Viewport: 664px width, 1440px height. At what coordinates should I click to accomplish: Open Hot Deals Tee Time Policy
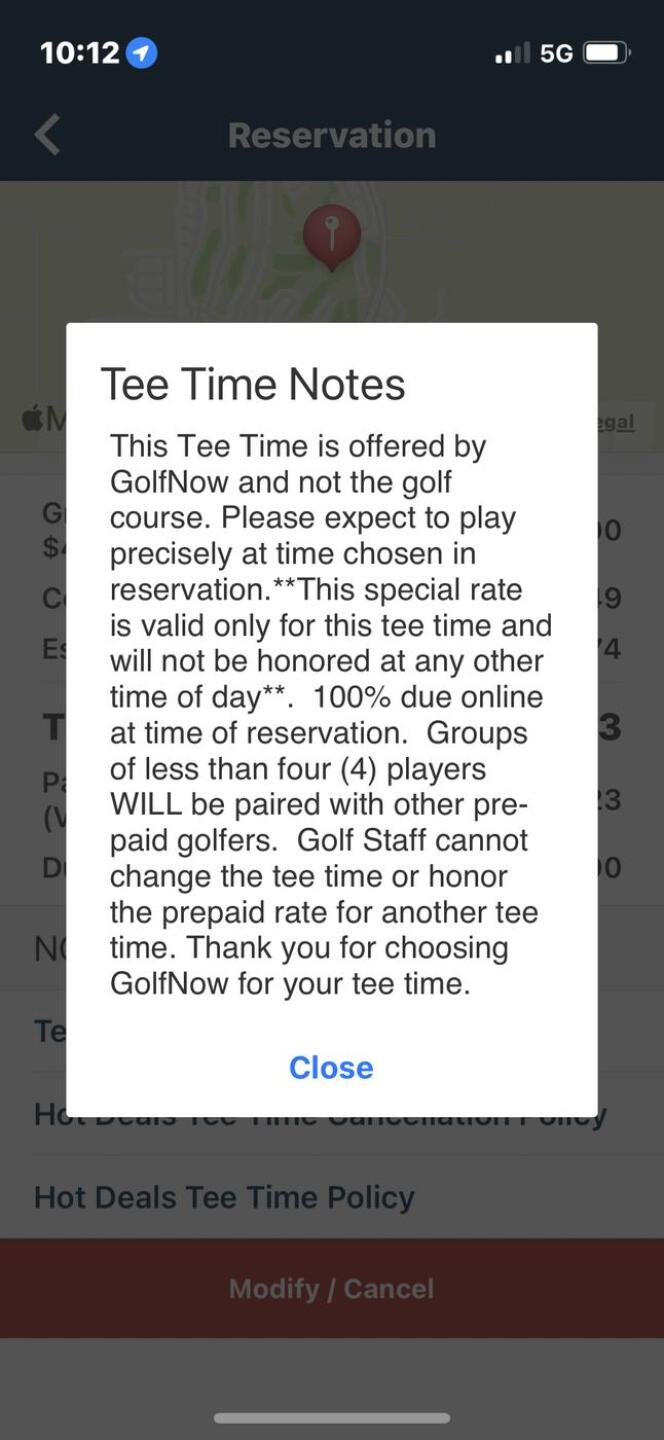224,1197
